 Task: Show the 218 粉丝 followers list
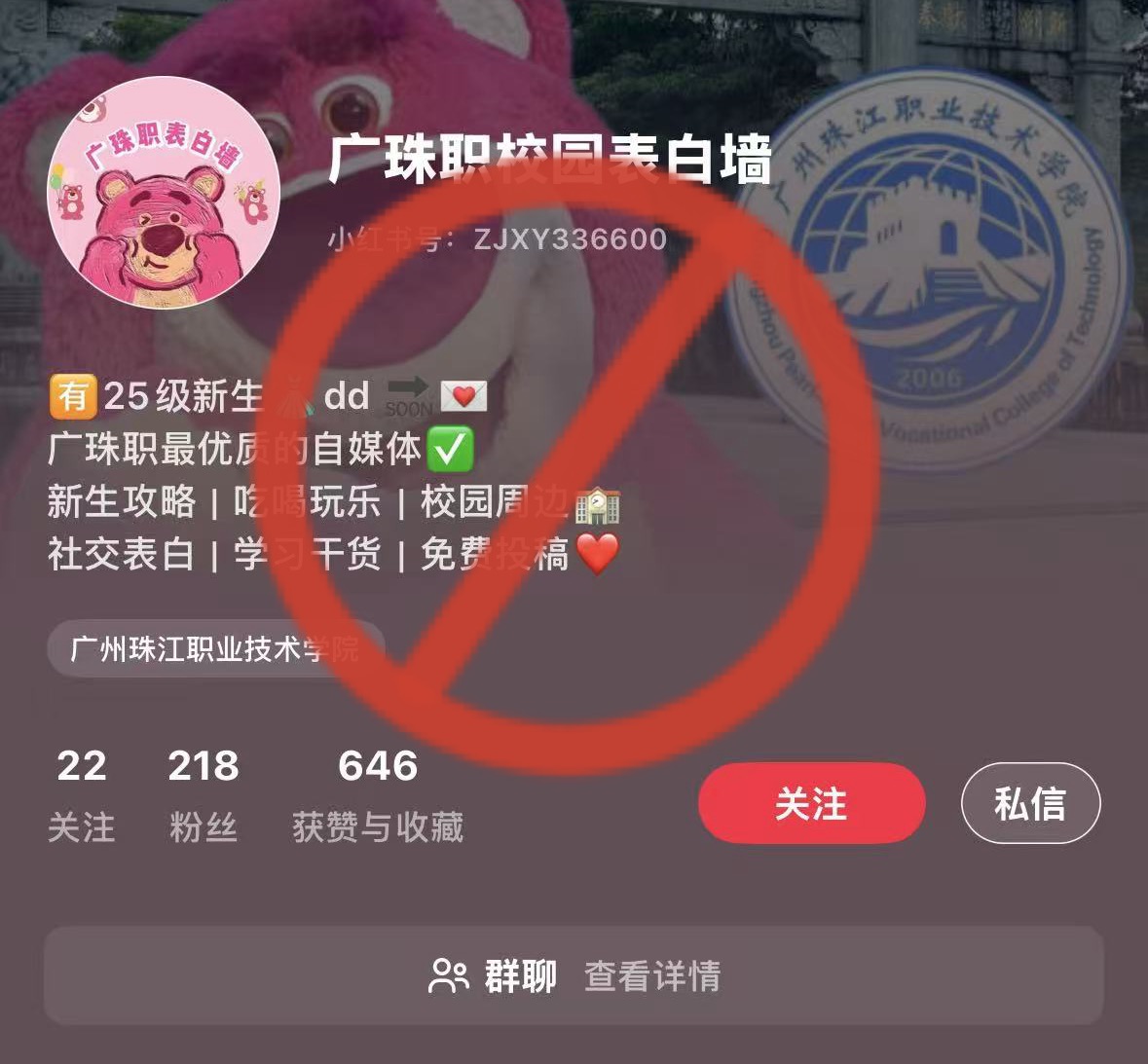(204, 794)
